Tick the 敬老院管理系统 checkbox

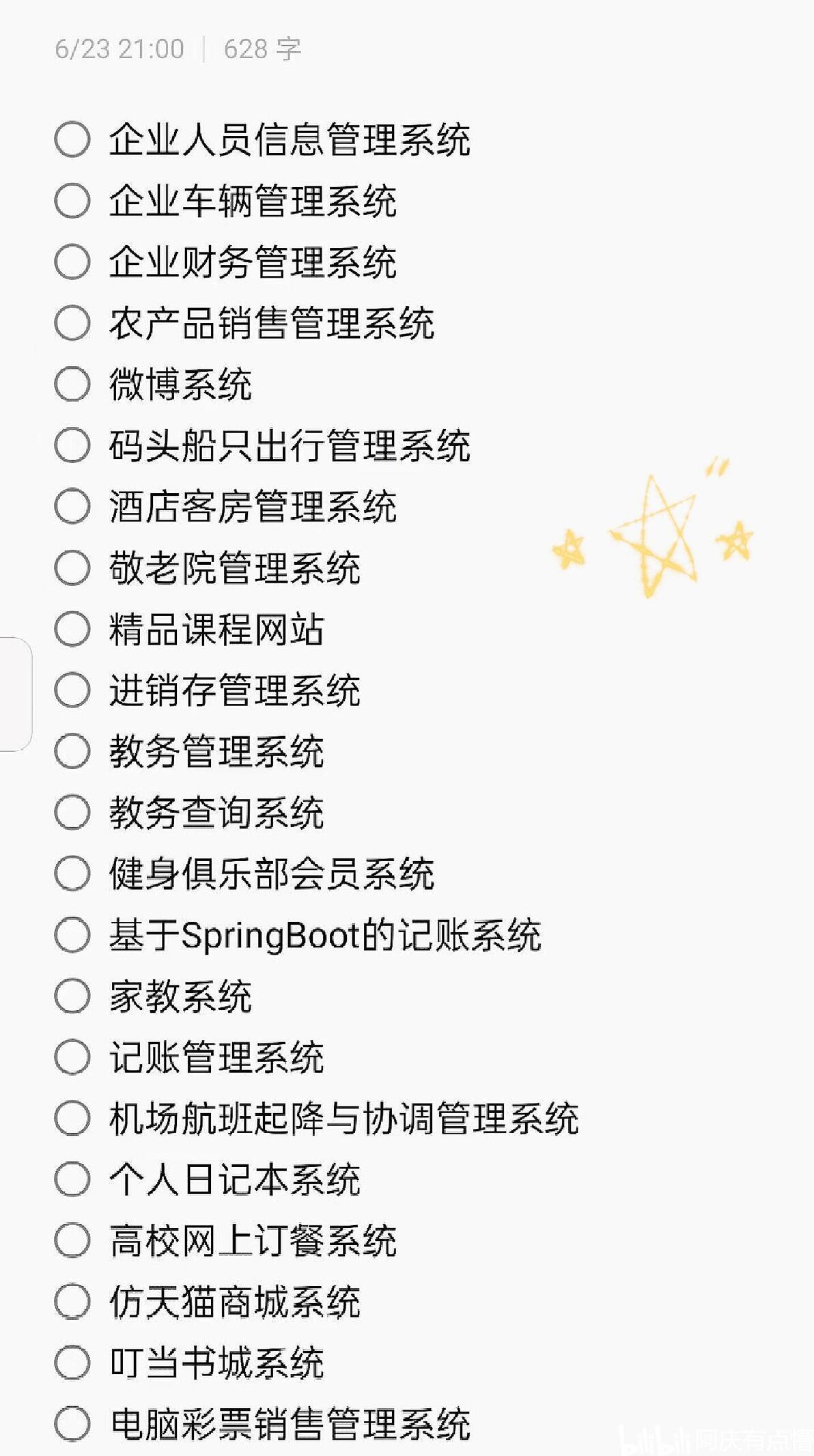pyautogui.click(x=72, y=568)
